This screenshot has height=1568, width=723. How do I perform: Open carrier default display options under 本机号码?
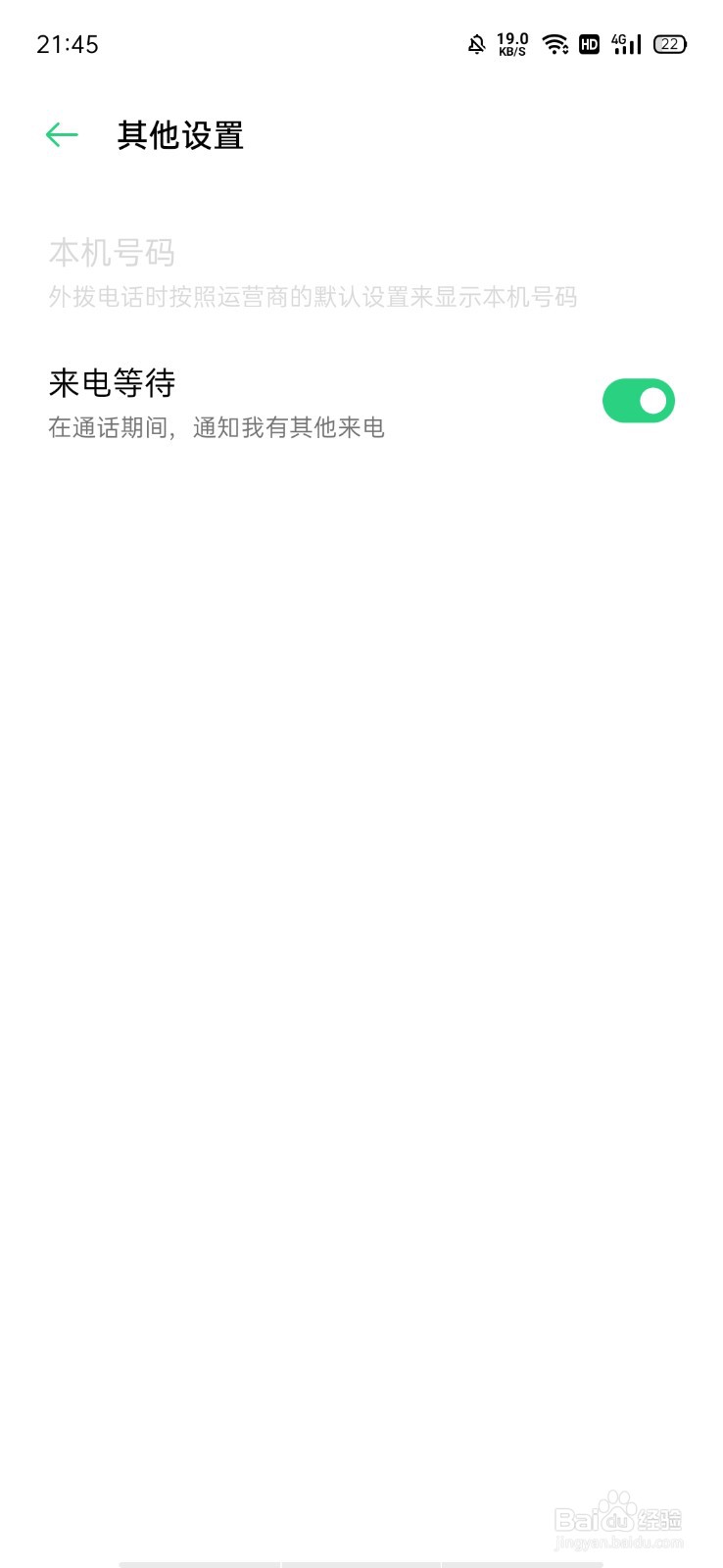[313, 298]
